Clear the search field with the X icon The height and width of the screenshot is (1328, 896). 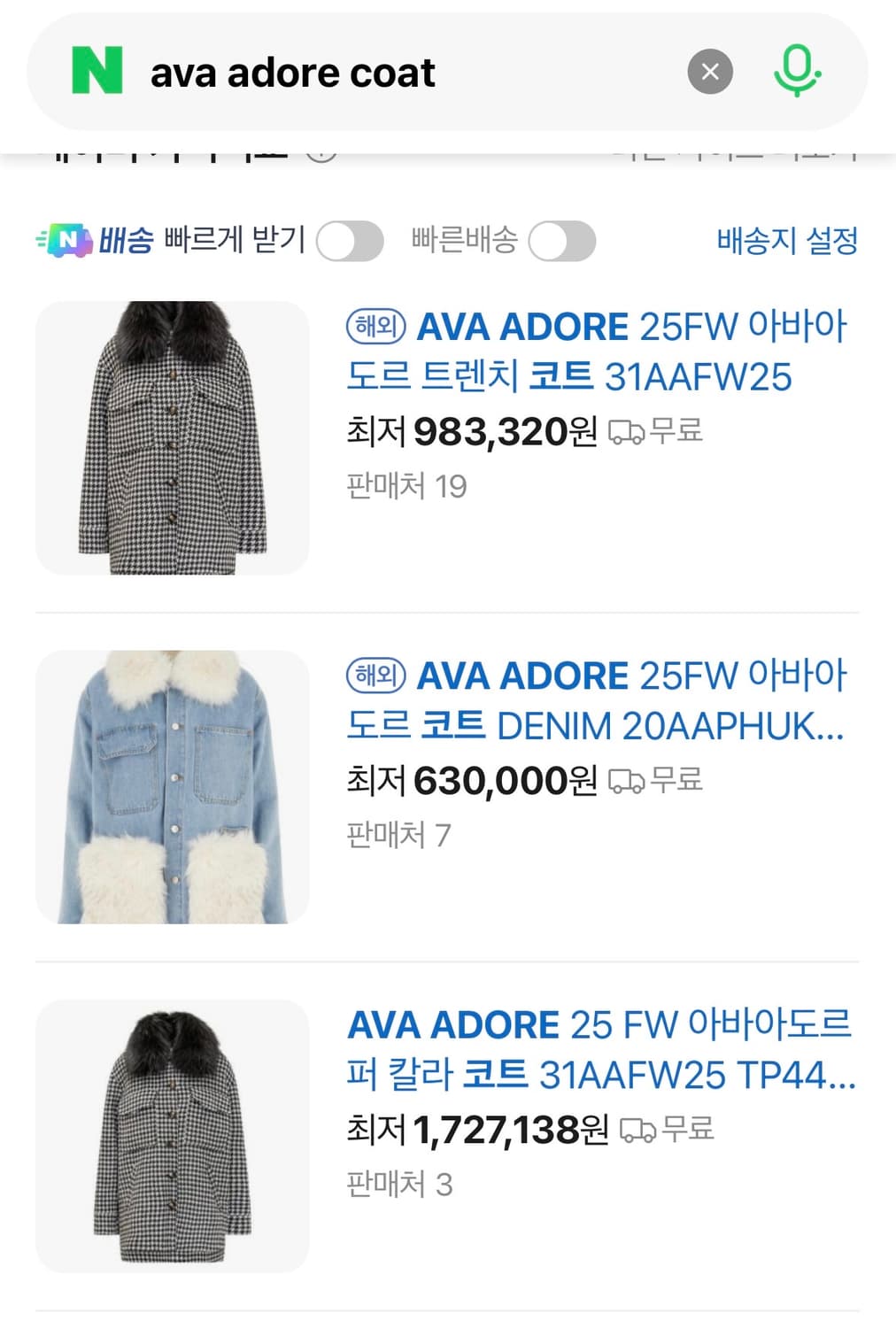710,71
